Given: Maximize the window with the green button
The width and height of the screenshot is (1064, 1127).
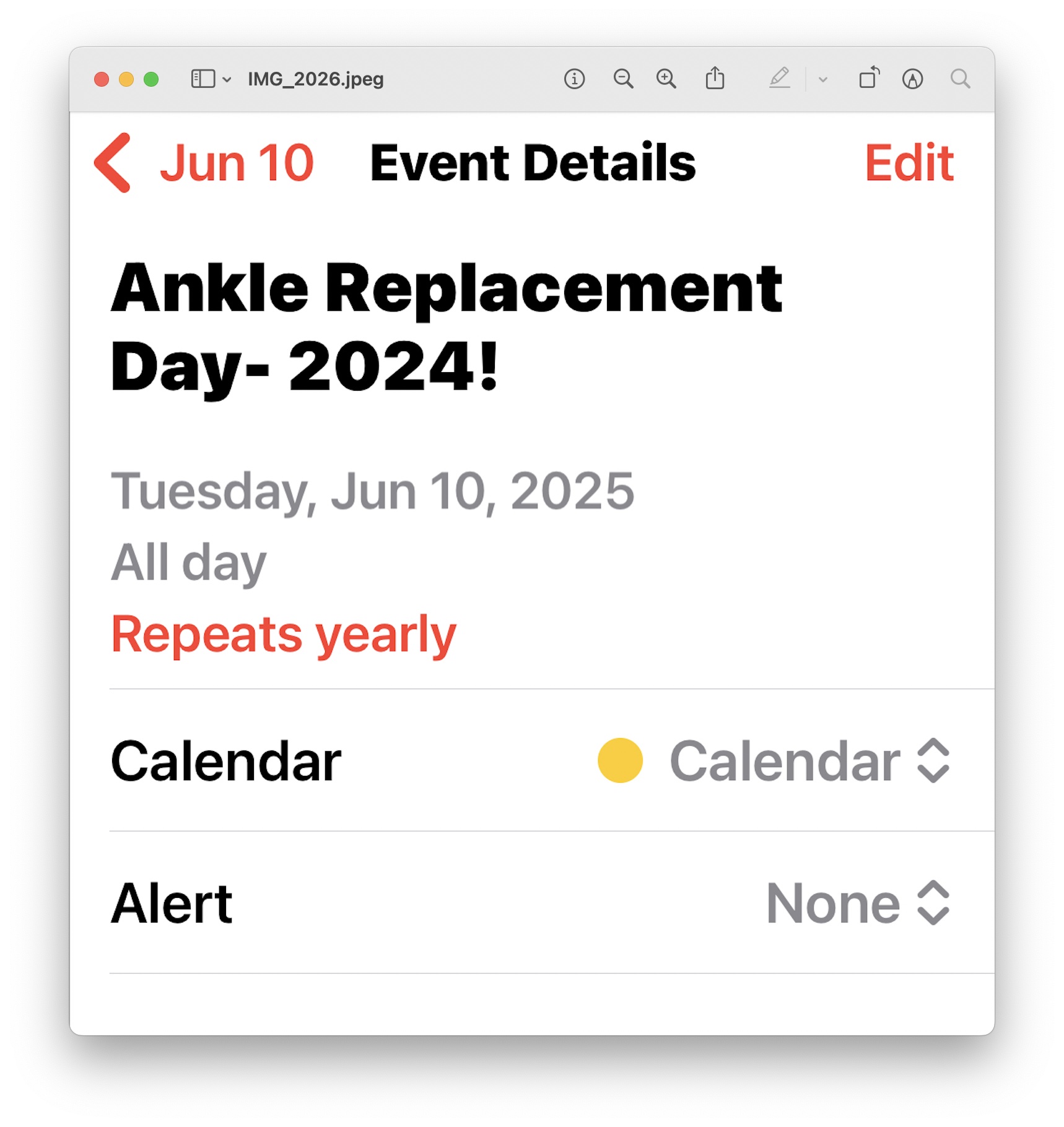Looking at the screenshot, I should coord(151,79).
